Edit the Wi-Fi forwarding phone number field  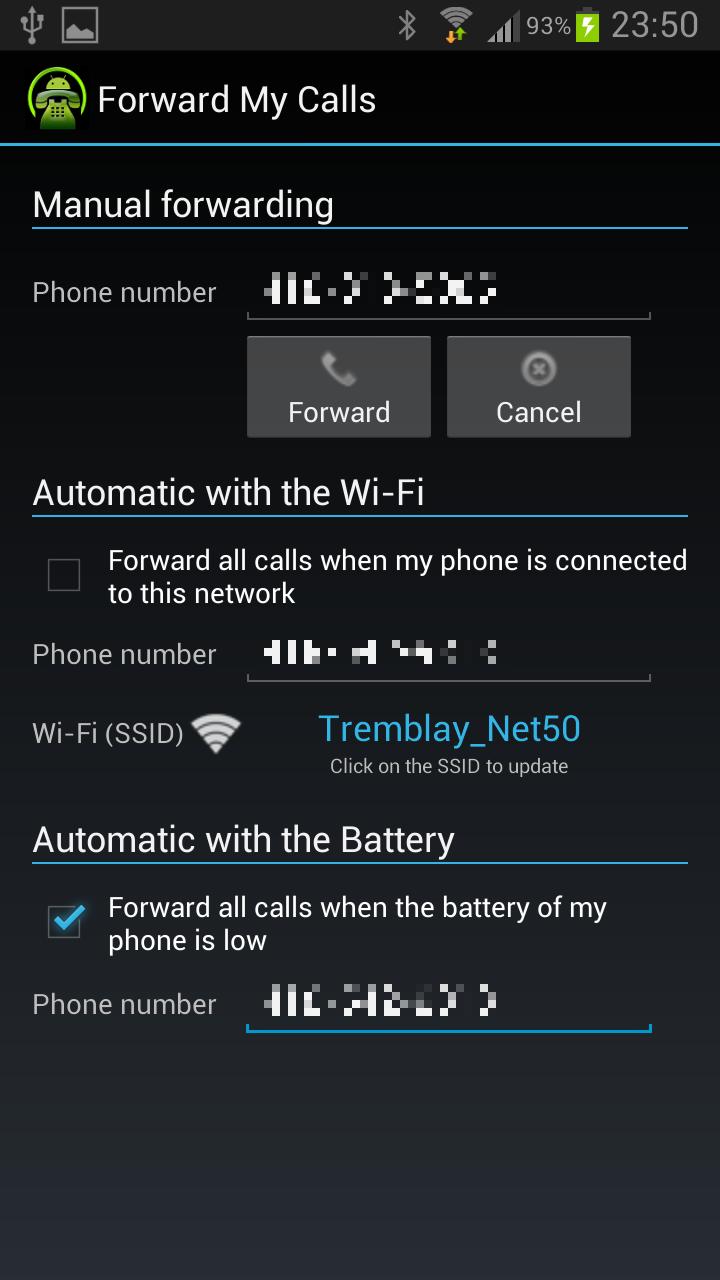click(x=448, y=654)
